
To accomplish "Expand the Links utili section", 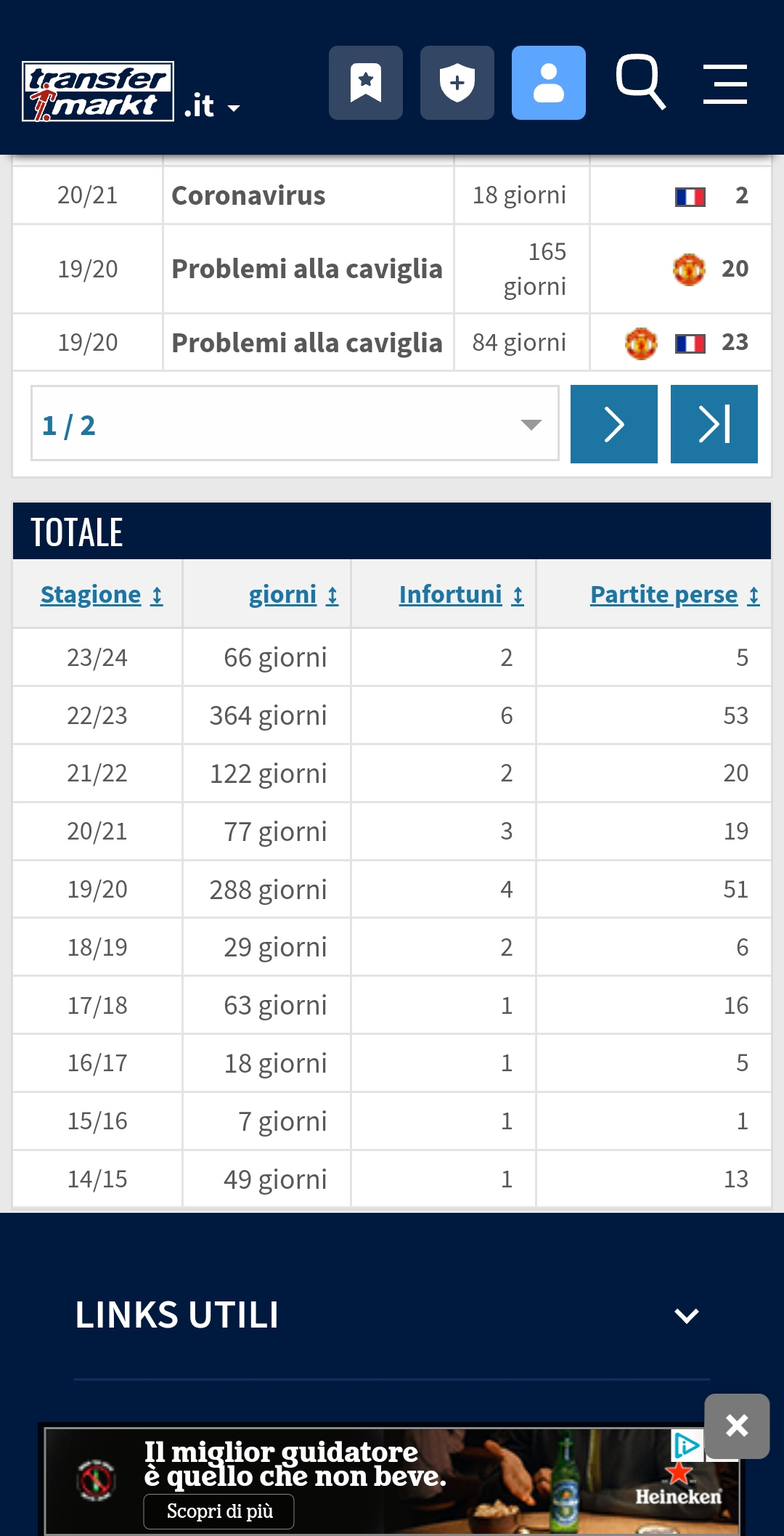I will pos(392,1315).
